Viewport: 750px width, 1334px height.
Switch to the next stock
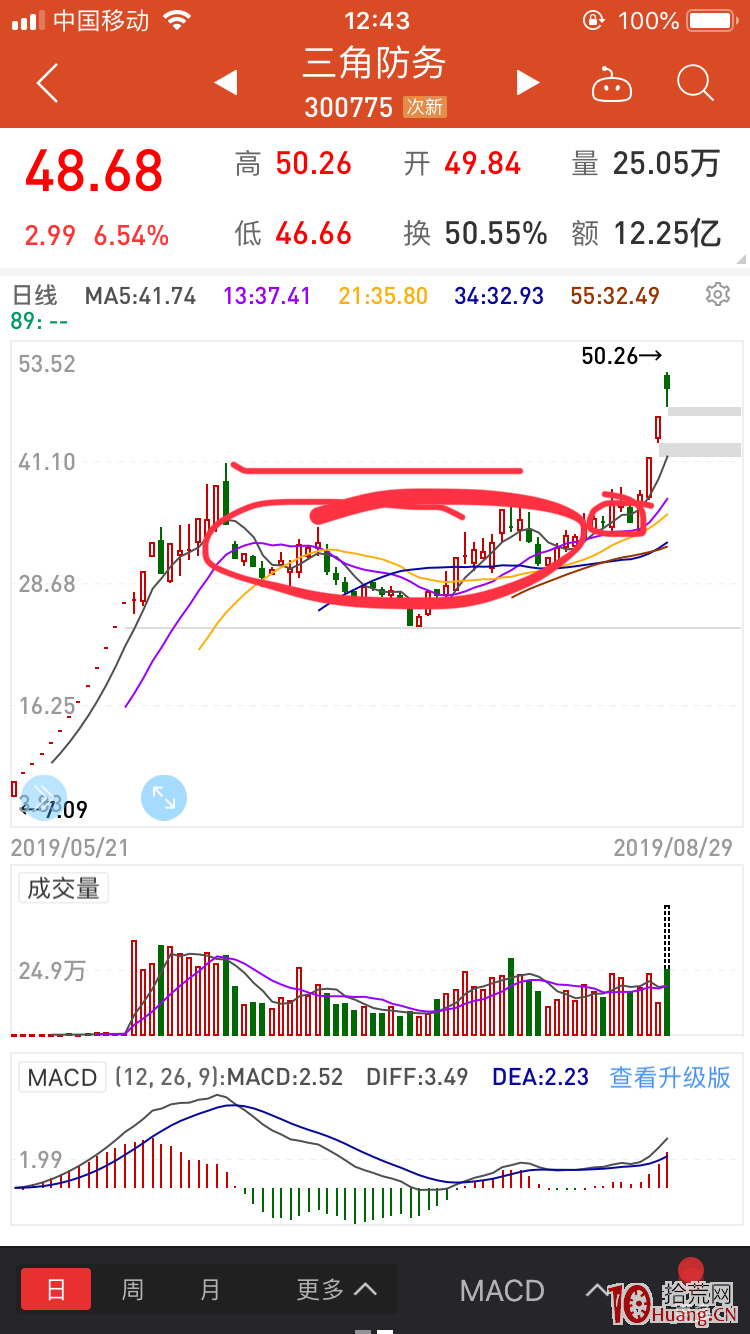[x=527, y=83]
